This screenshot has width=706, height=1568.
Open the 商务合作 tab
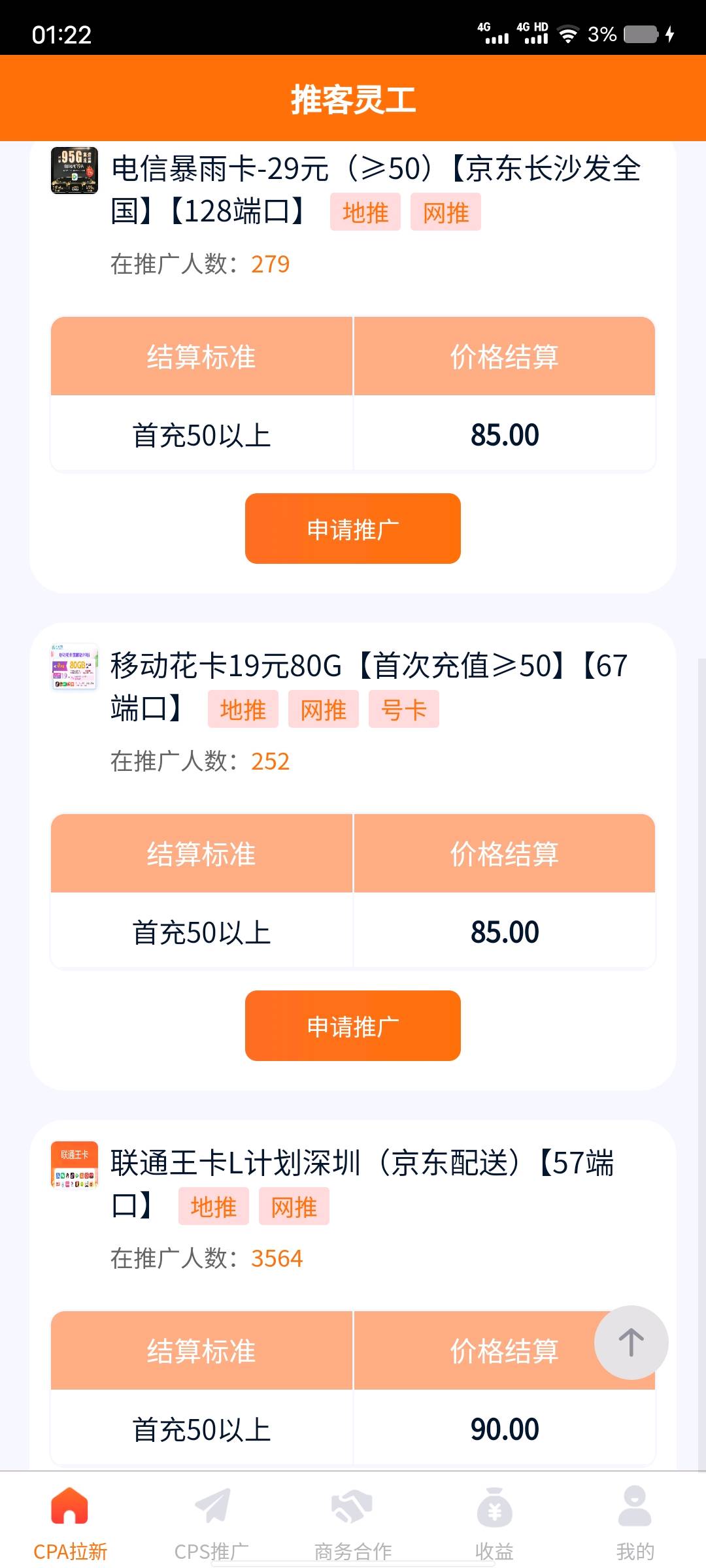pyautogui.click(x=352, y=1524)
